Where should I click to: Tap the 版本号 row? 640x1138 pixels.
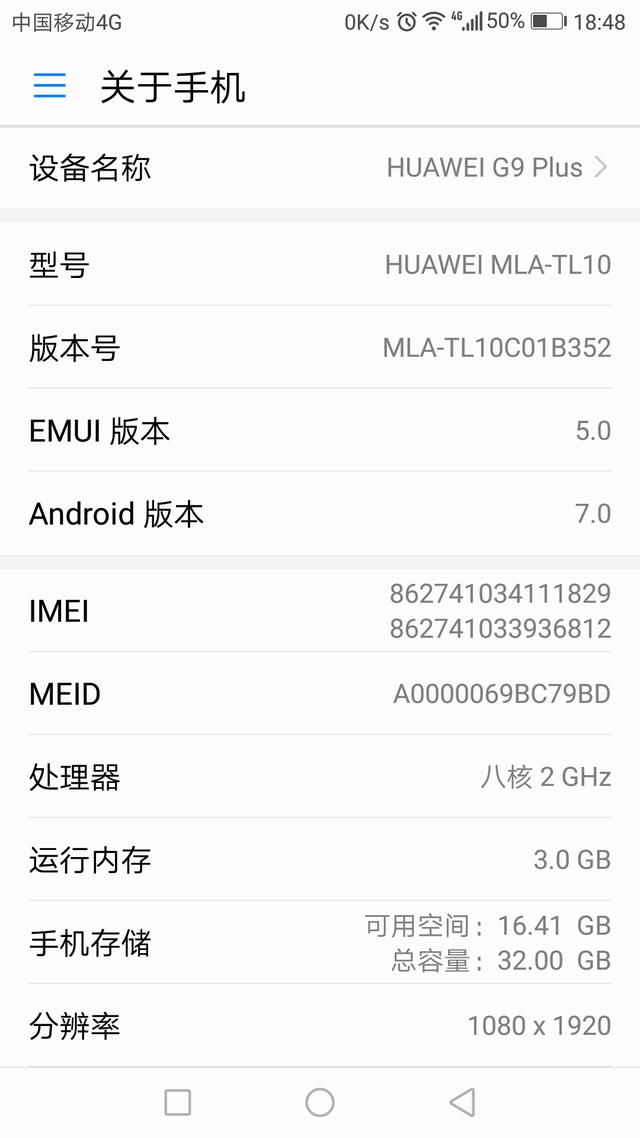point(320,348)
